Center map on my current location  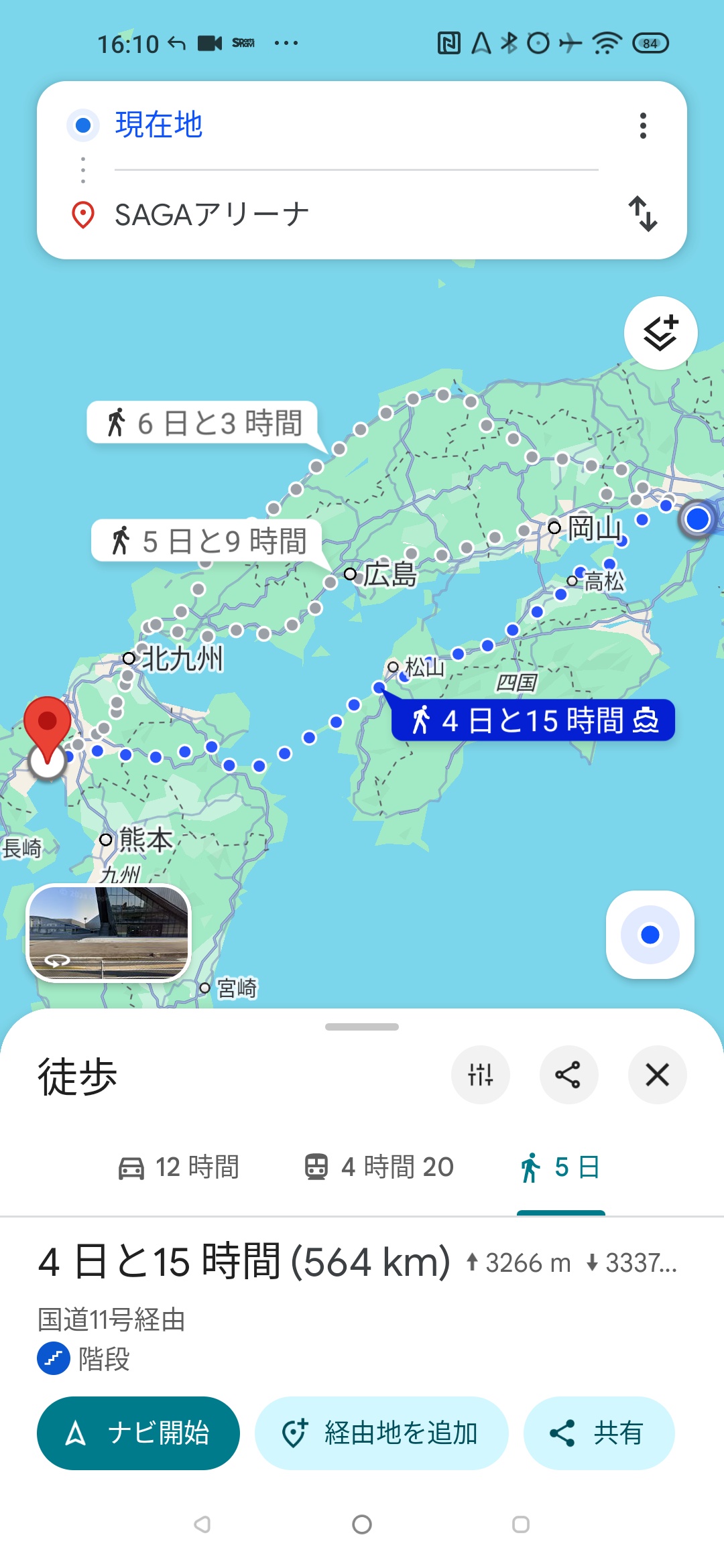(x=650, y=934)
